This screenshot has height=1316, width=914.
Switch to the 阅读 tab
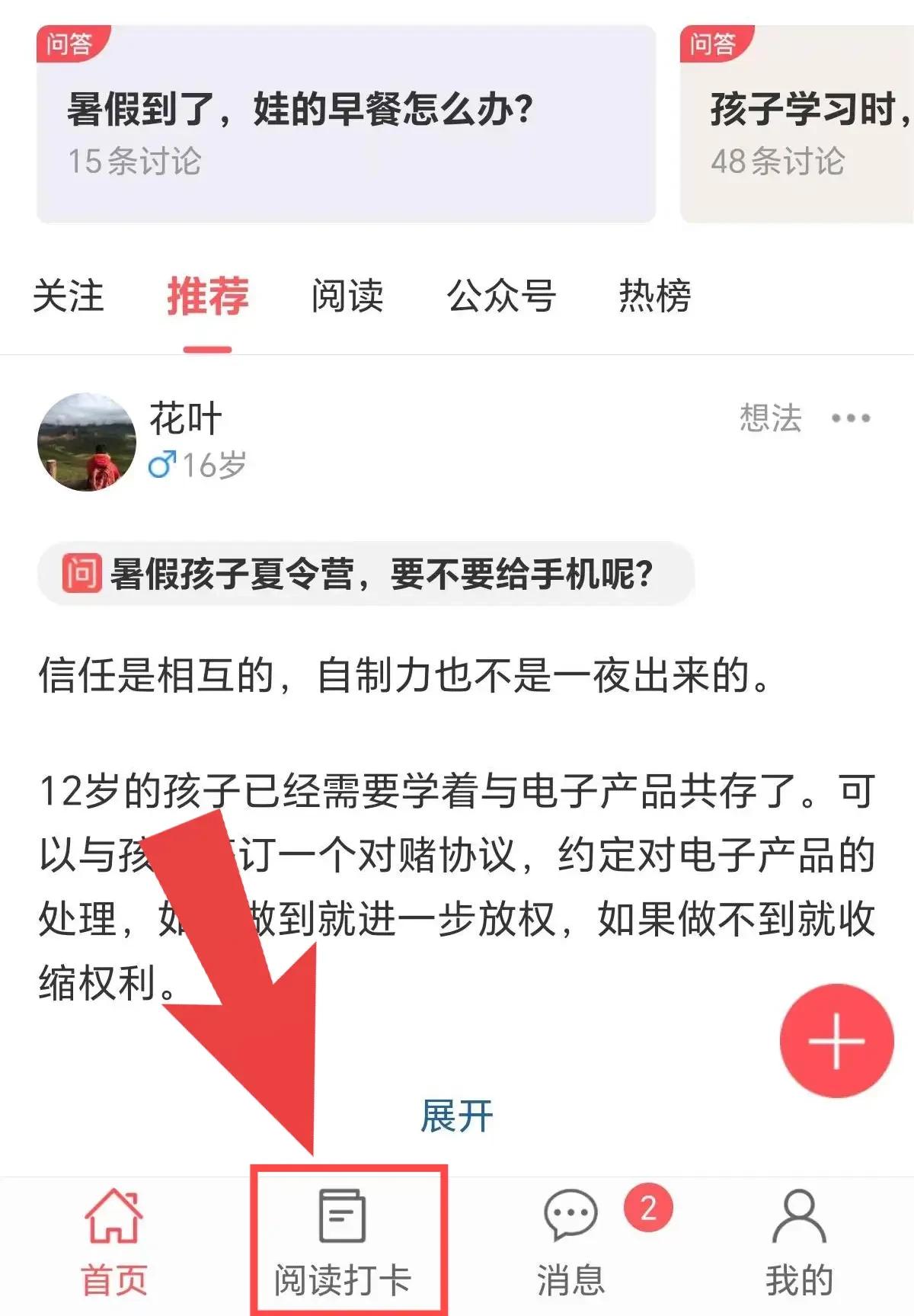point(347,296)
